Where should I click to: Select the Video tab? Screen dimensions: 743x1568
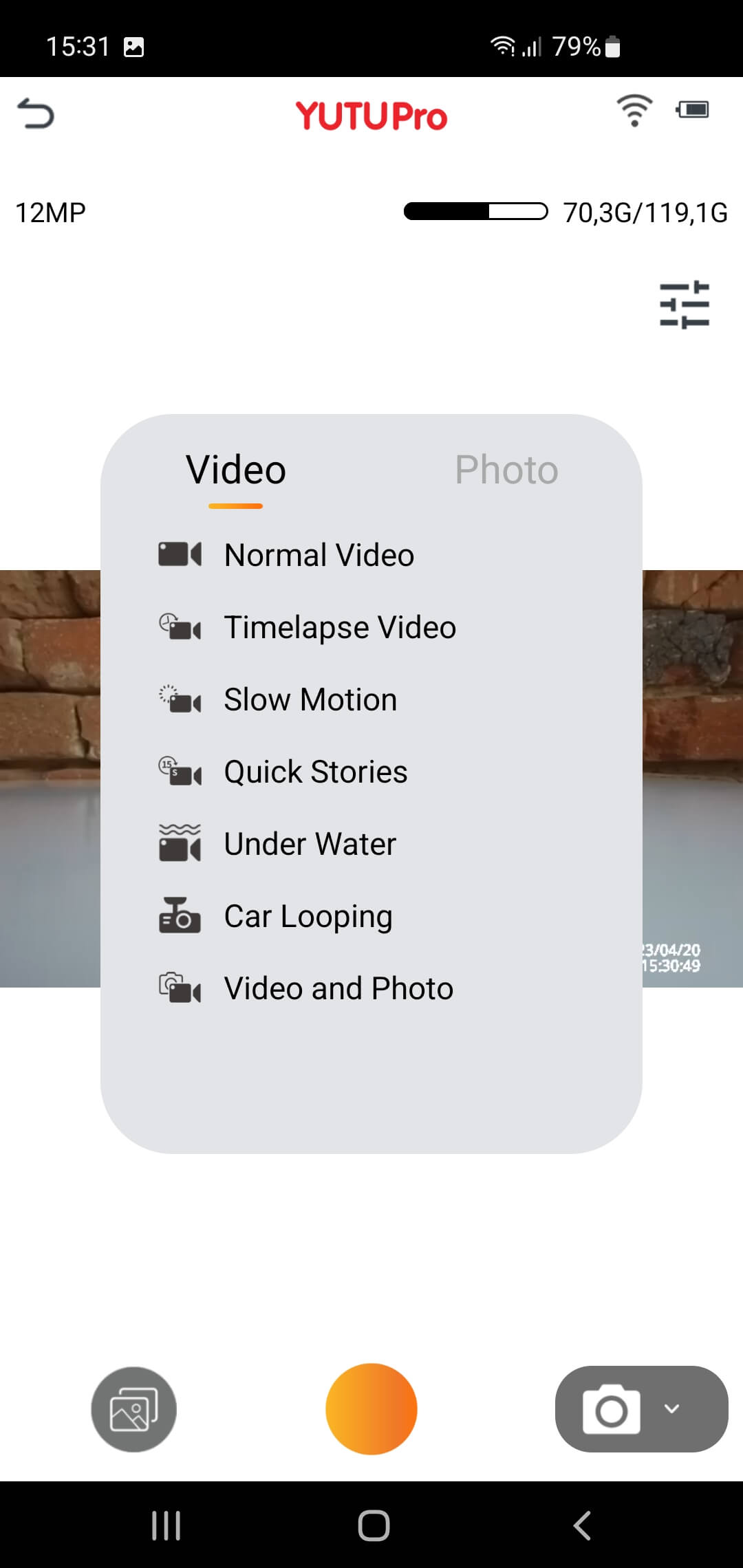tap(236, 471)
